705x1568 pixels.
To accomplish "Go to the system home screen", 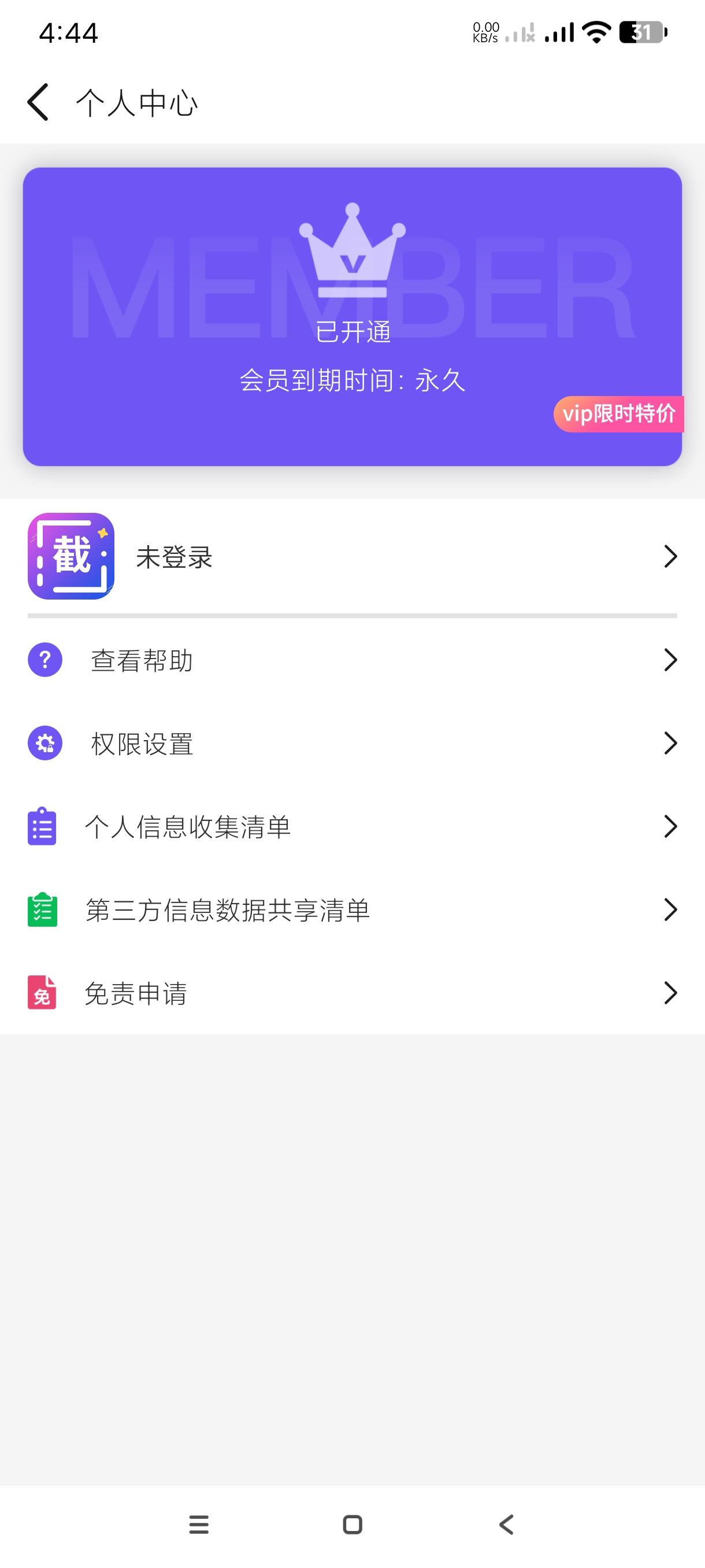I will (x=352, y=1524).
